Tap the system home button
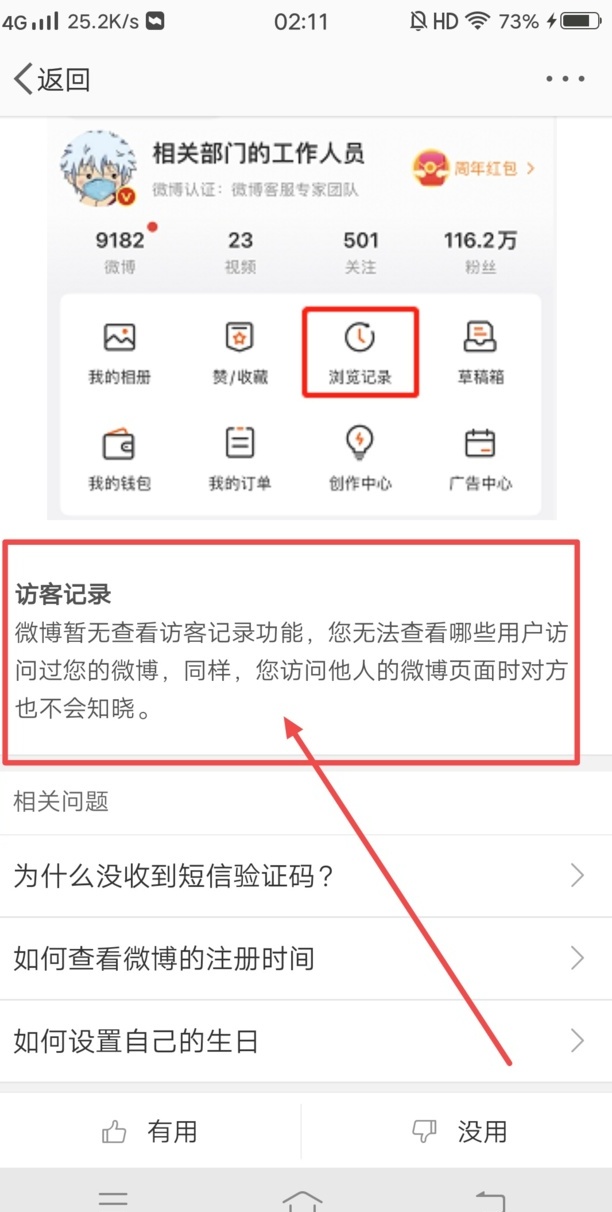Viewport: 612px width, 1212px height. tap(303, 1199)
